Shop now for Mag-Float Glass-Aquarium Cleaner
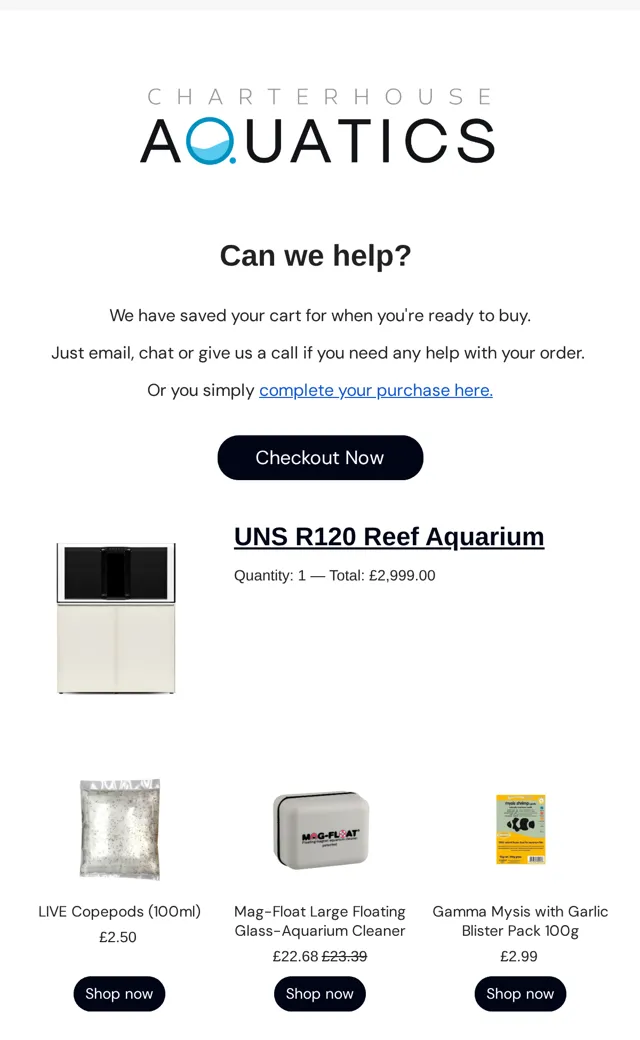This screenshot has width=640, height=1040. point(320,994)
